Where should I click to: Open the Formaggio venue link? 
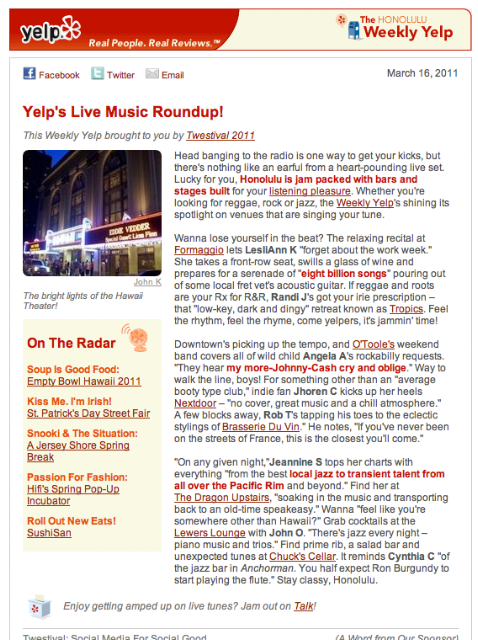199,250
